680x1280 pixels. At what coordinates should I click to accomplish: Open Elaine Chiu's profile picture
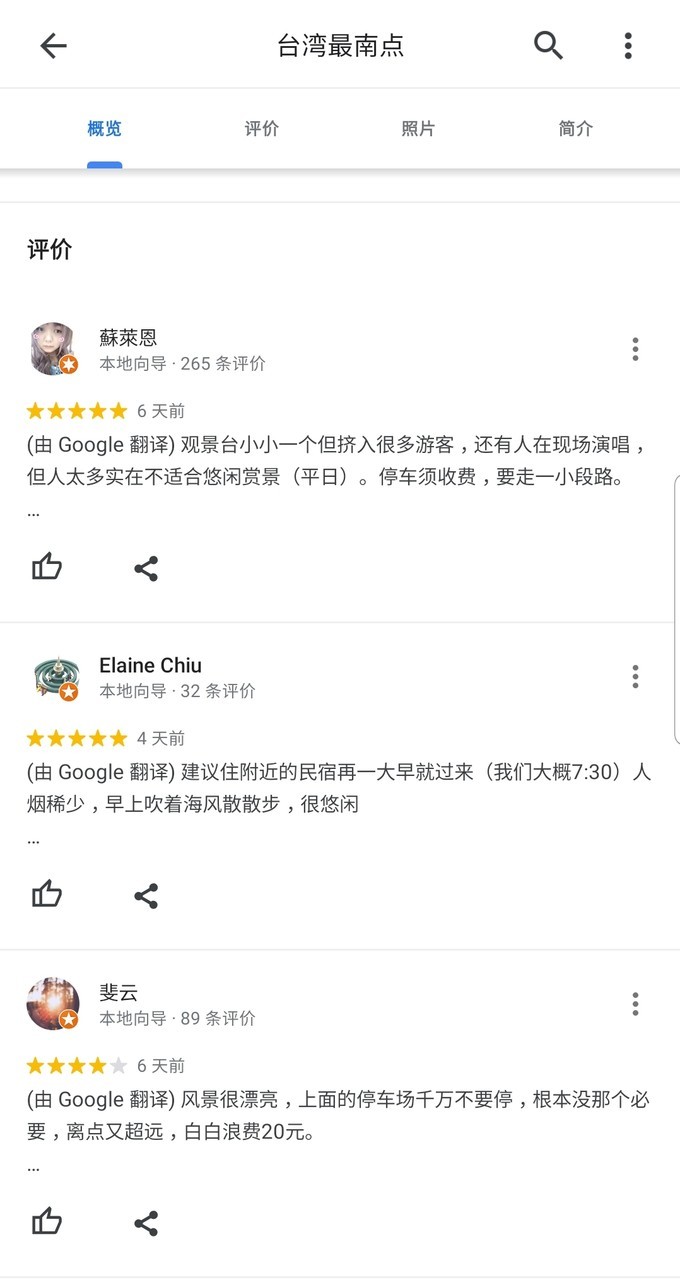53,677
